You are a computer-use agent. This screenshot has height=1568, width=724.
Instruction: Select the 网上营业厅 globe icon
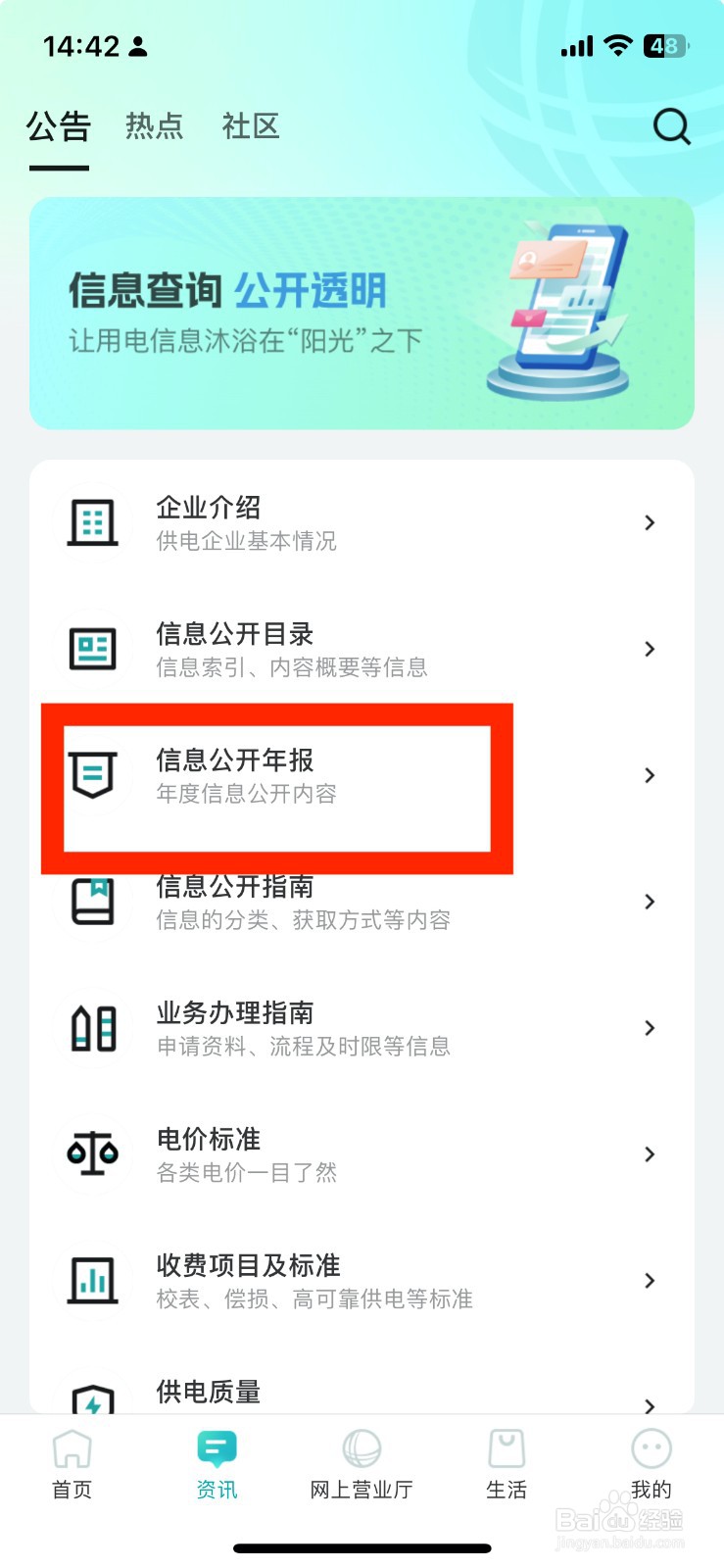point(362,1448)
